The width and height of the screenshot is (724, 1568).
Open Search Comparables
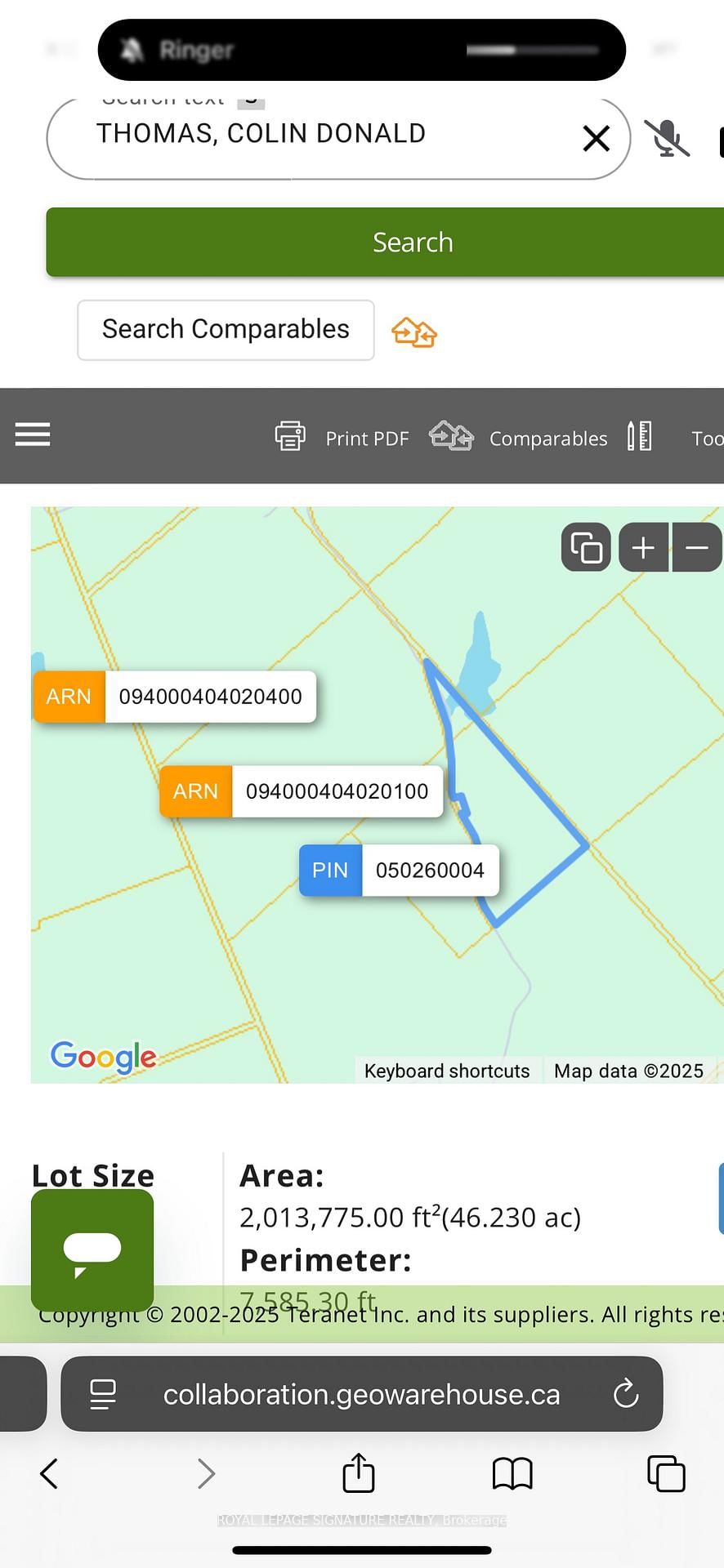pyautogui.click(x=226, y=329)
